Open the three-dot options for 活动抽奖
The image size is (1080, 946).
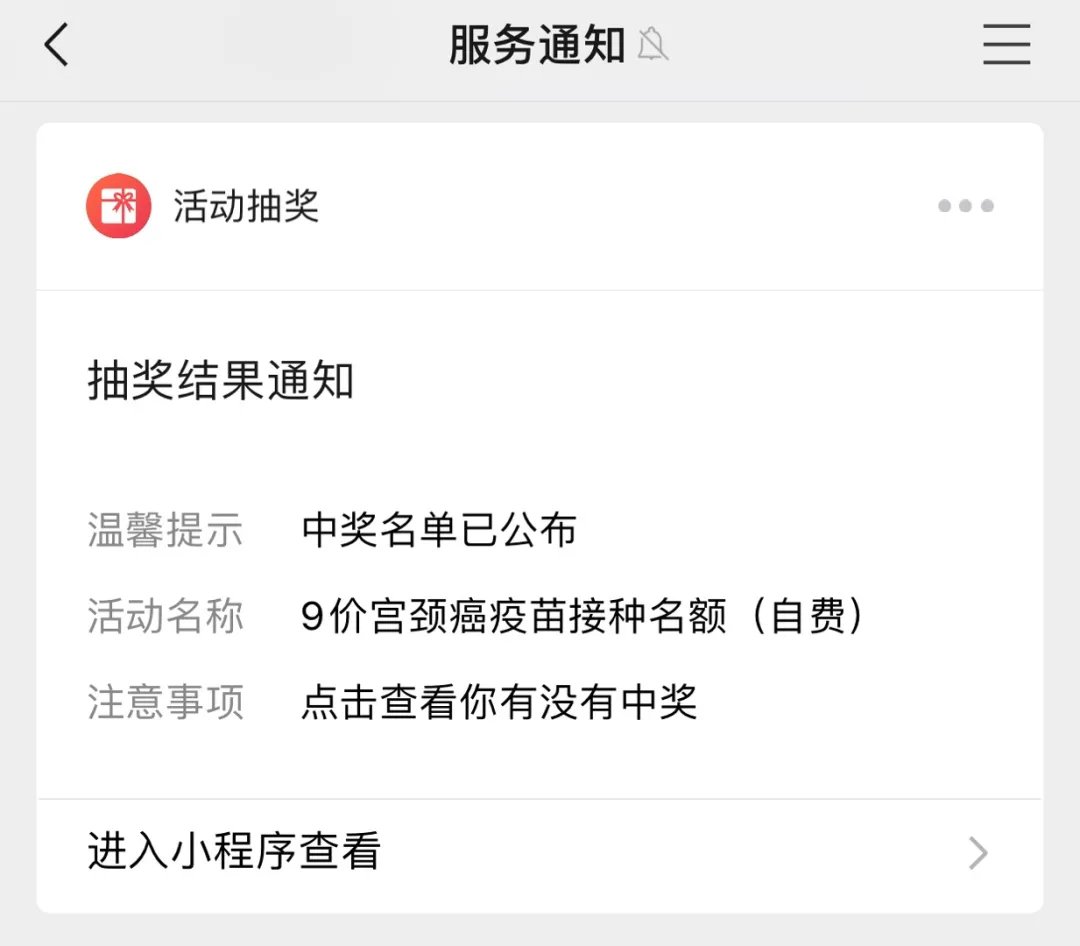[x=965, y=206]
